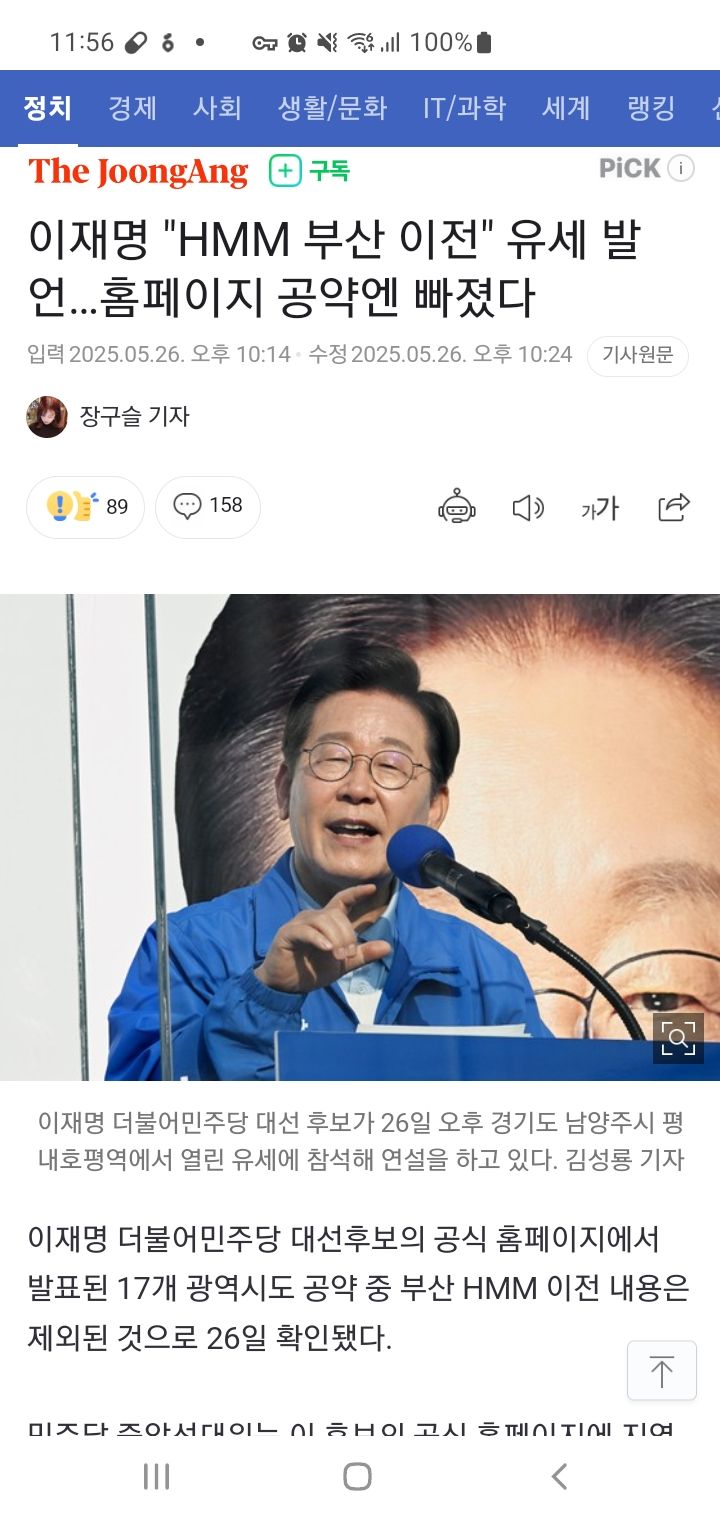Subscribe with the 구독 button
This screenshot has height=1520, width=720.
[310, 172]
